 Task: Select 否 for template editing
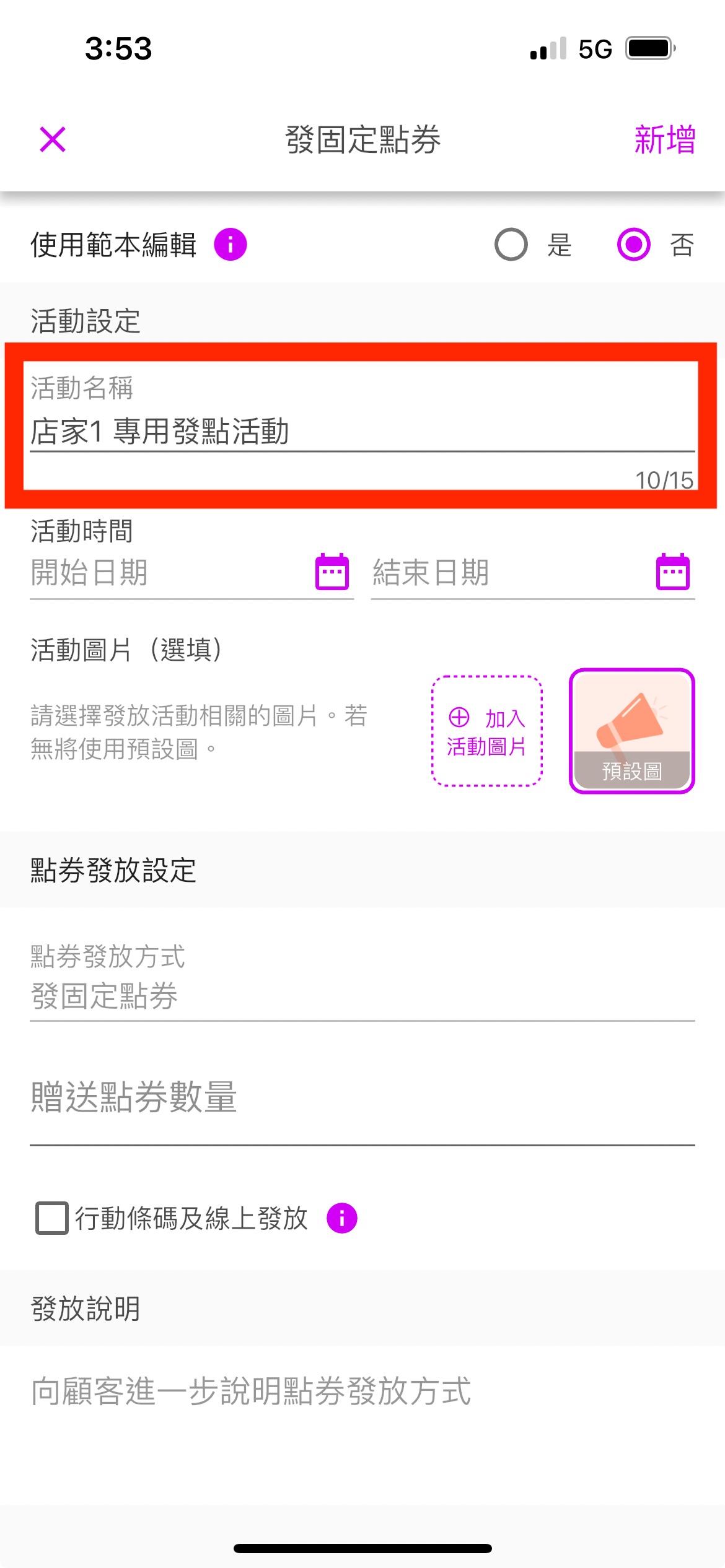coord(633,245)
